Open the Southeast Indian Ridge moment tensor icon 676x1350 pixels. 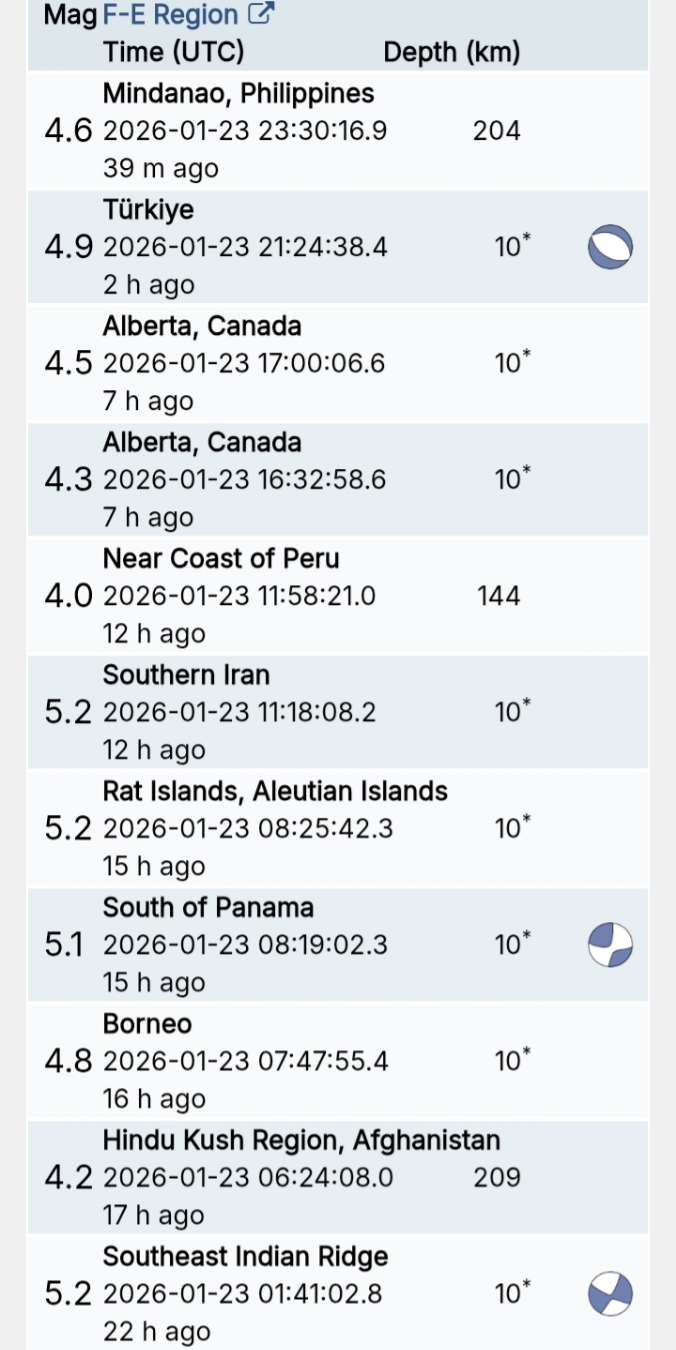tap(610, 1294)
